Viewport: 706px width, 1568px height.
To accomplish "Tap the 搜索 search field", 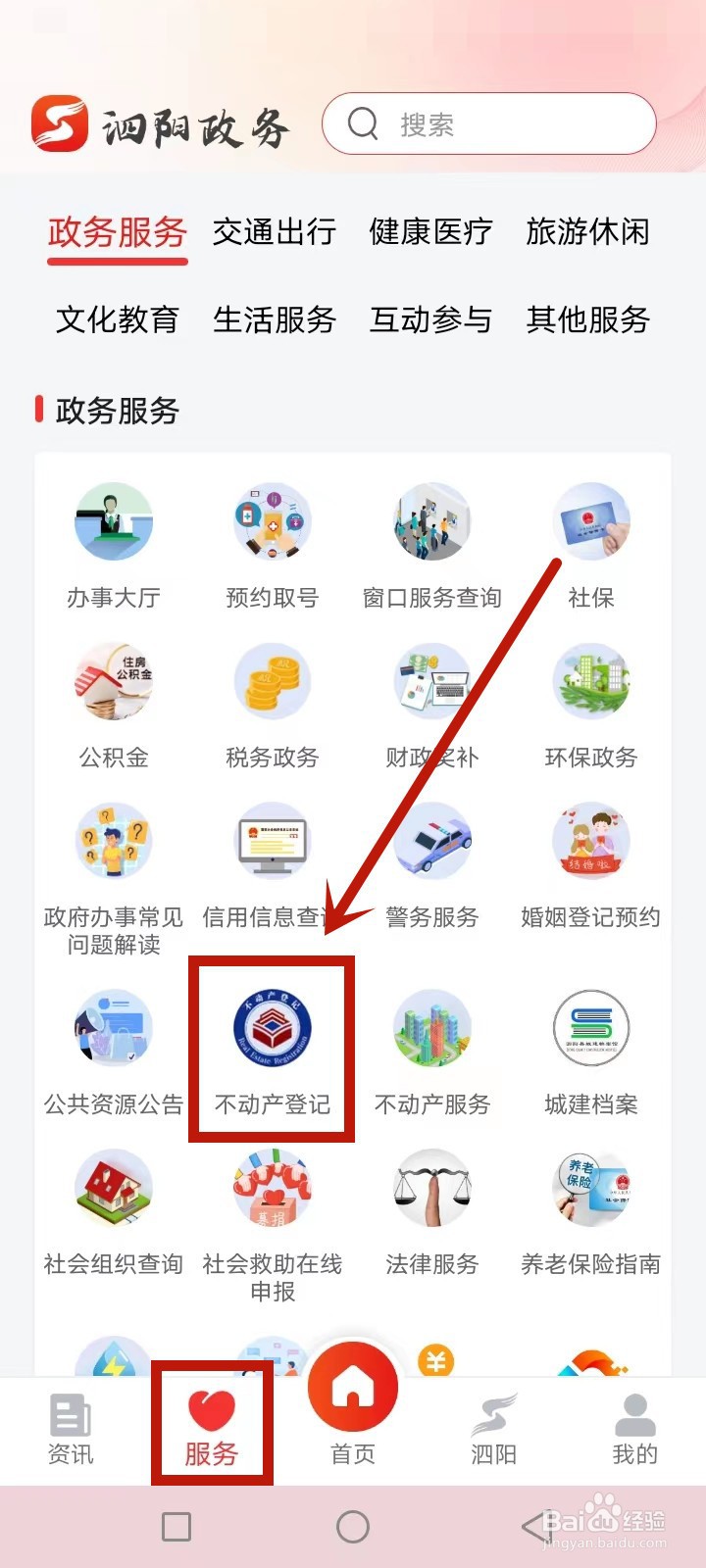I will coord(488,123).
